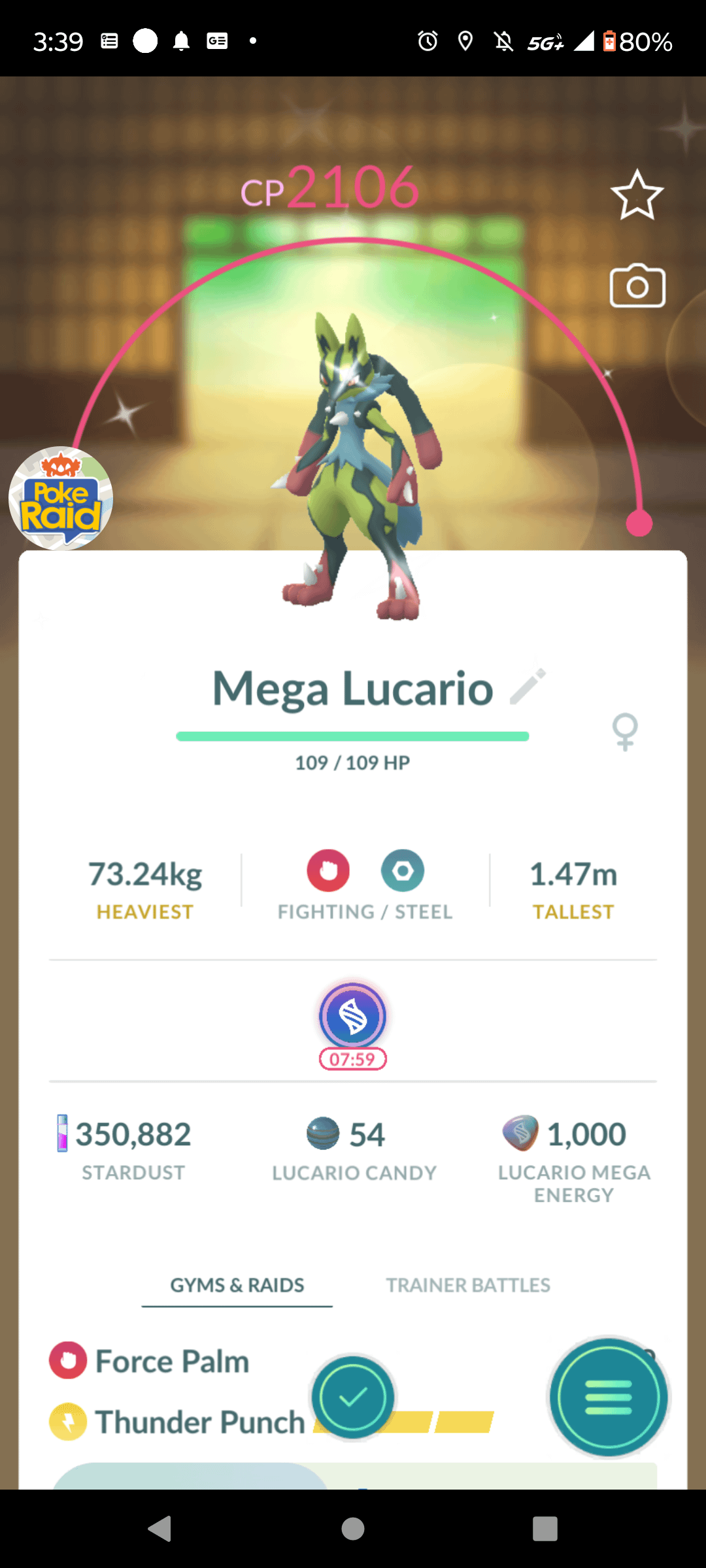The image size is (706, 1568).
Task: Select the Gyms & Raids tab
Action: (237, 1285)
